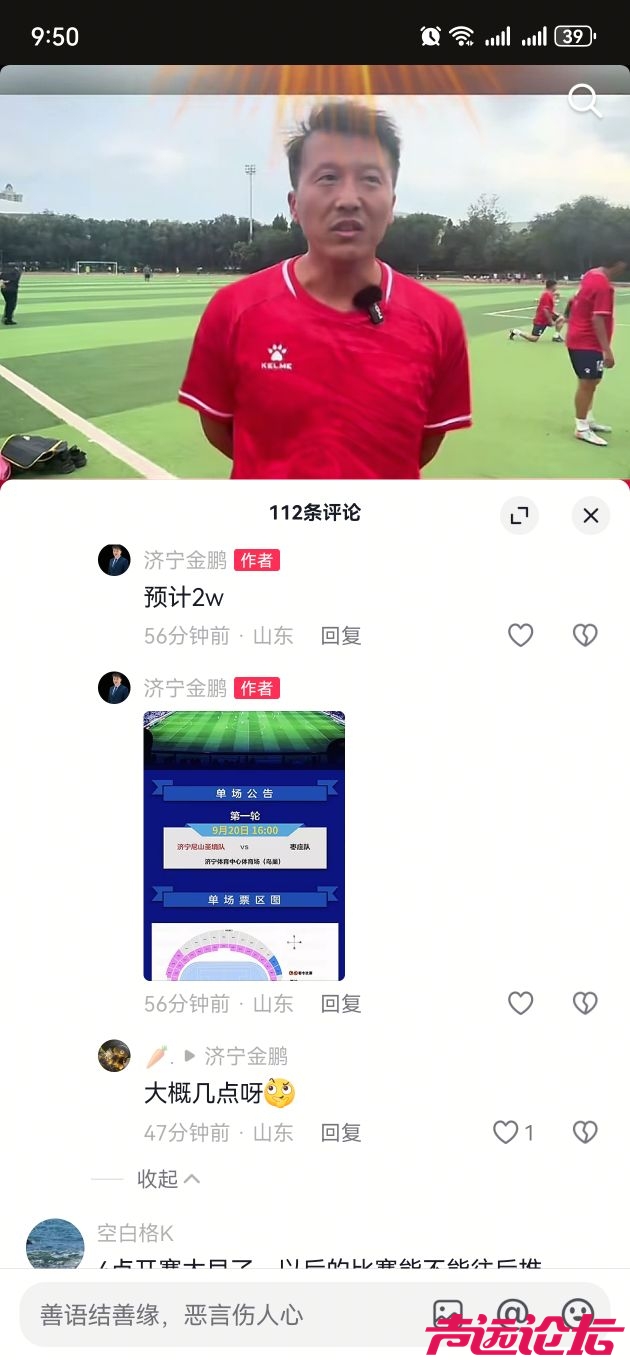The image size is (630, 1360).
Task: Open the search icon over the video
Action: (583, 100)
